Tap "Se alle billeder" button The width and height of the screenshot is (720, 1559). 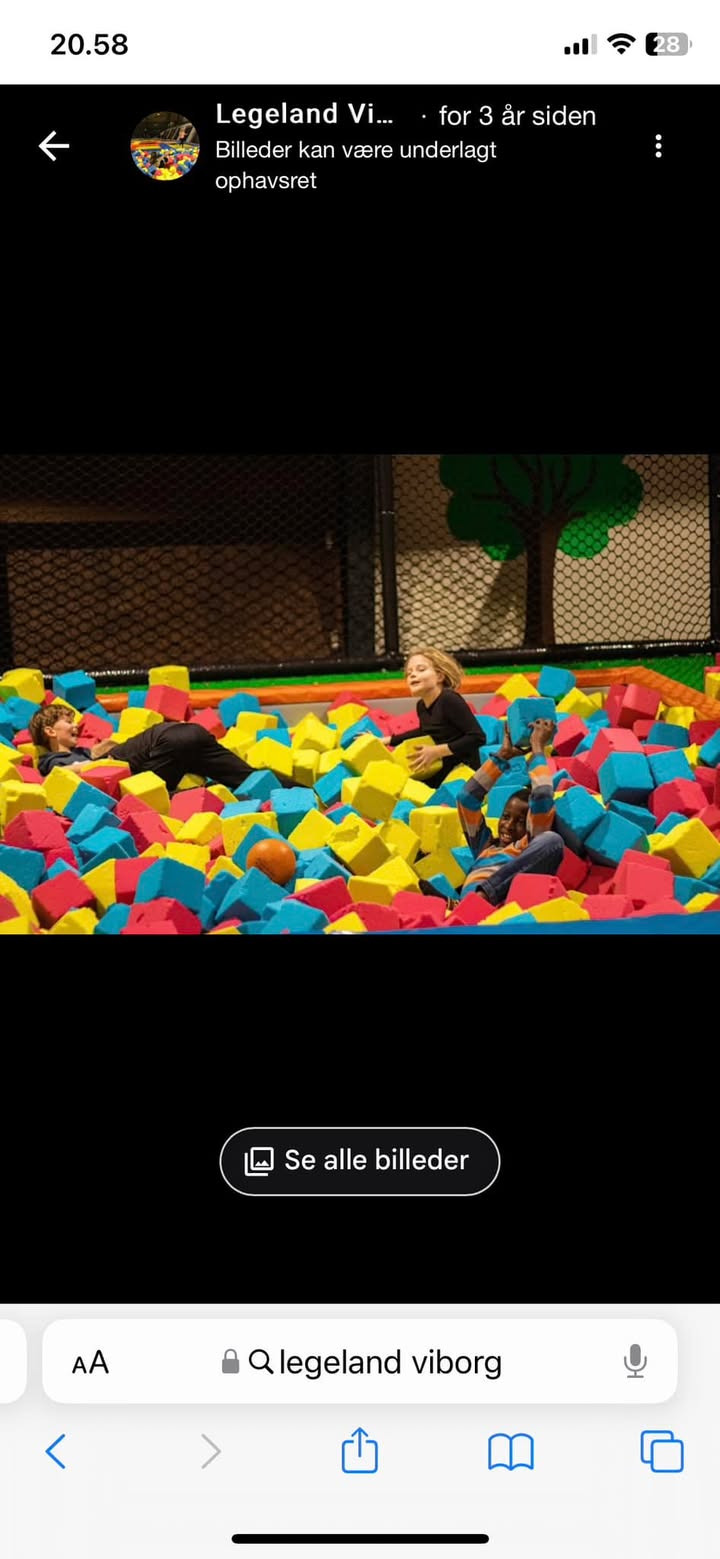tap(359, 1160)
